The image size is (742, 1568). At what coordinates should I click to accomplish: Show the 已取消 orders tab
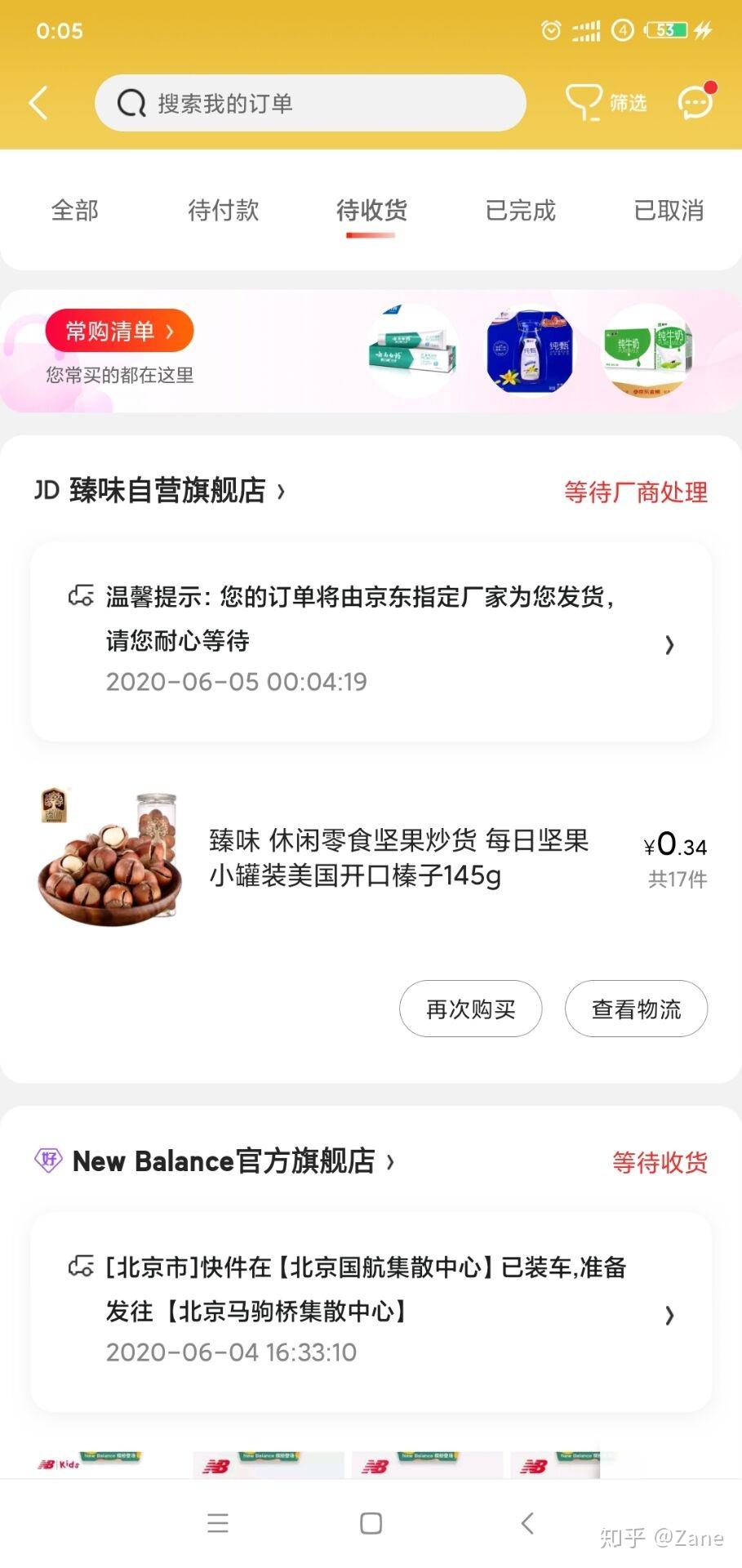click(669, 211)
